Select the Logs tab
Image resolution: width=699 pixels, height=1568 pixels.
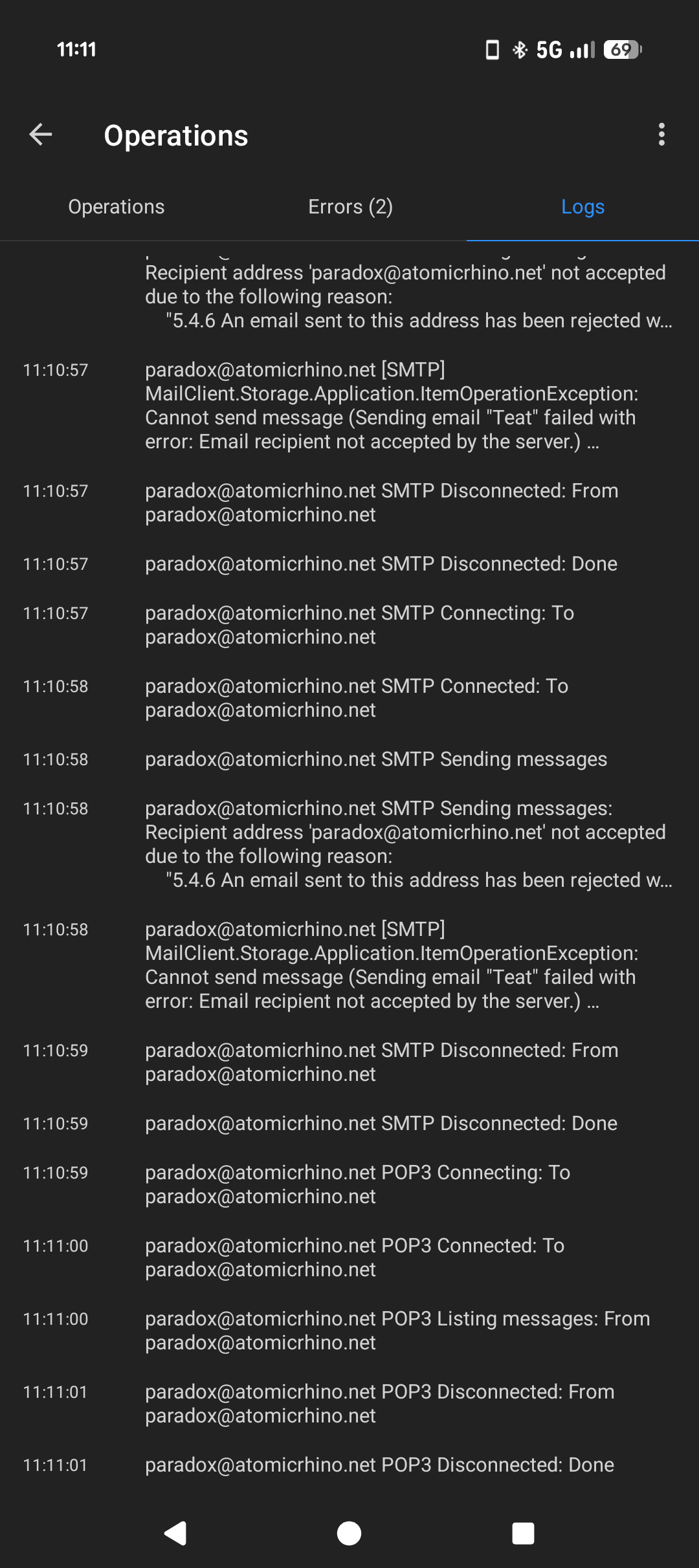click(582, 207)
